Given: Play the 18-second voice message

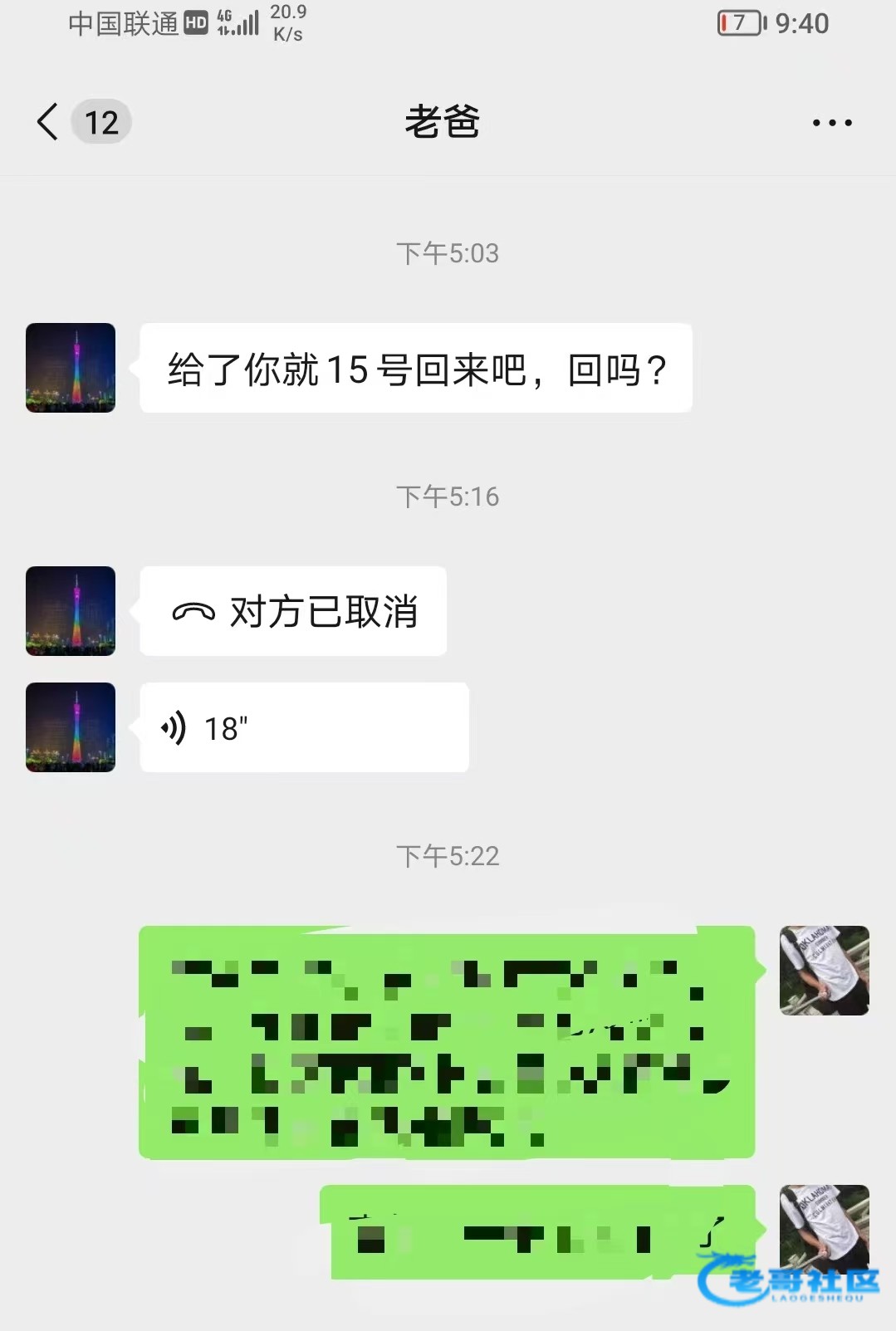Looking at the screenshot, I should 304,728.
